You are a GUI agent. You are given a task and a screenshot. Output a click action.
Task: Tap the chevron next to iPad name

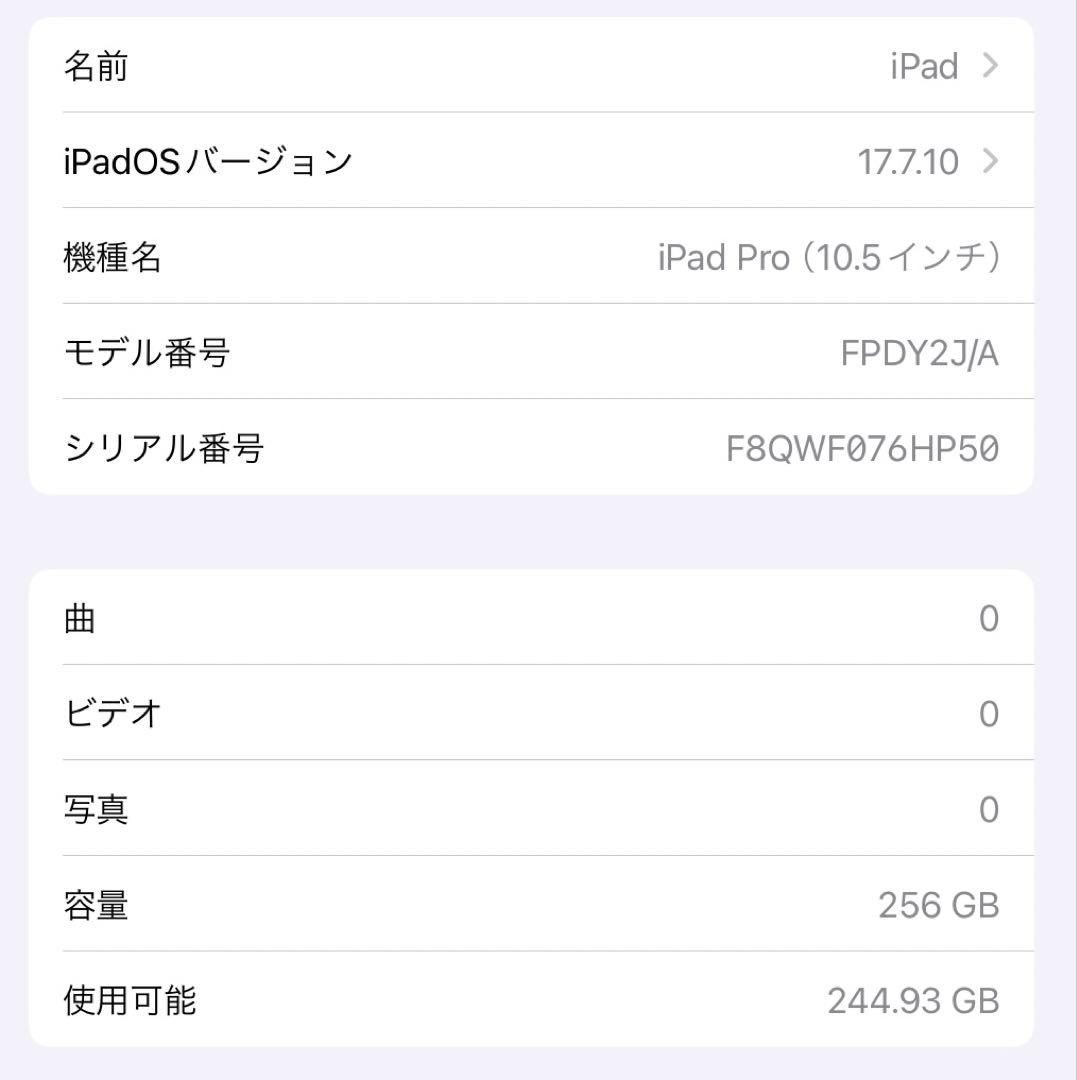(988, 66)
